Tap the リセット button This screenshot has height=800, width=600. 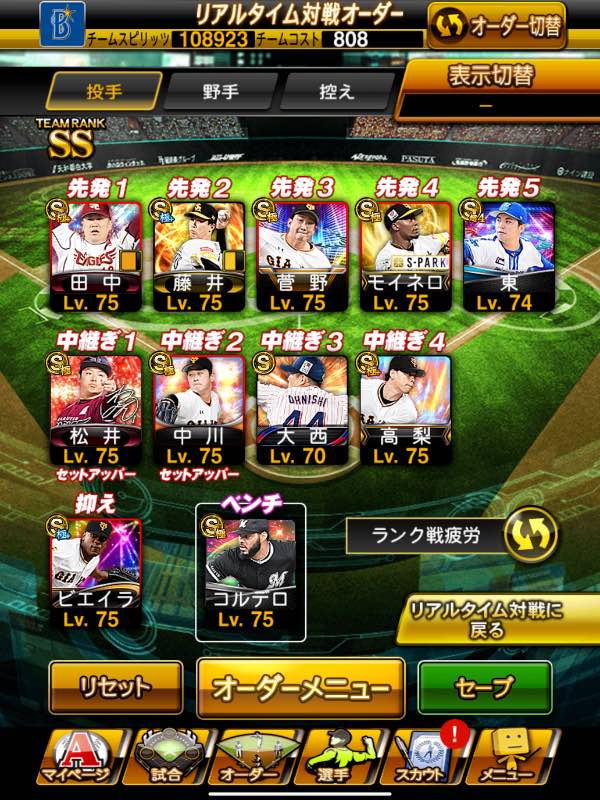[x=115, y=687]
